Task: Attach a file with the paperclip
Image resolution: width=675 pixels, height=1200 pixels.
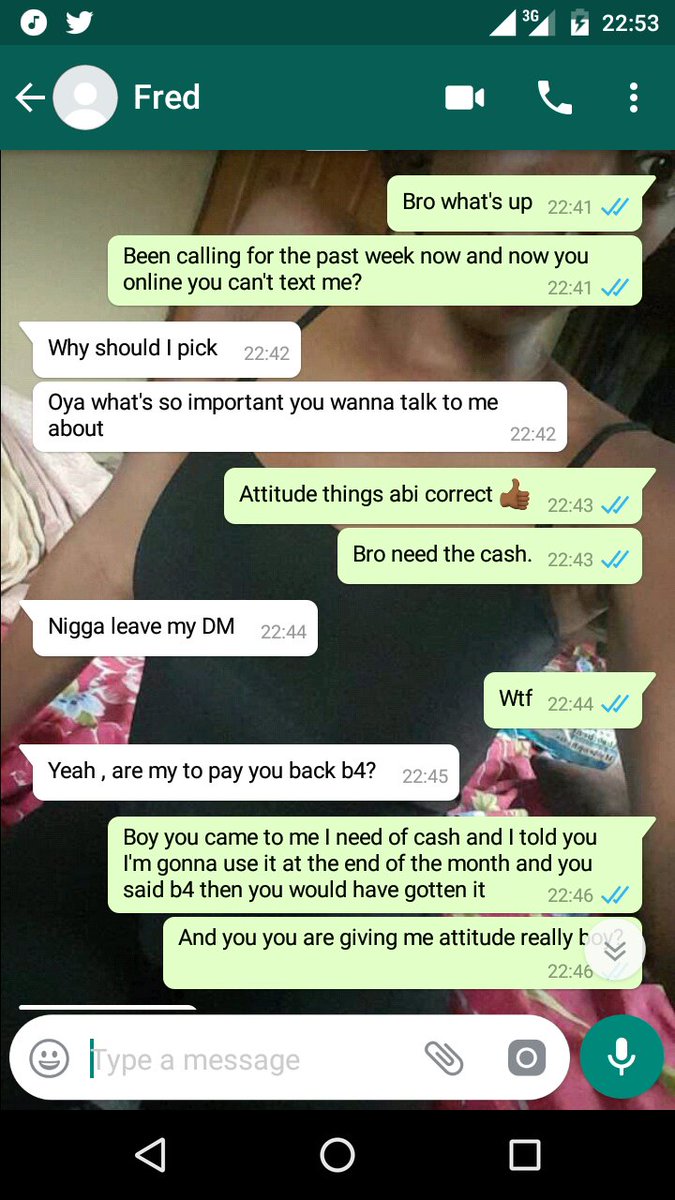Action: tap(444, 1058)
